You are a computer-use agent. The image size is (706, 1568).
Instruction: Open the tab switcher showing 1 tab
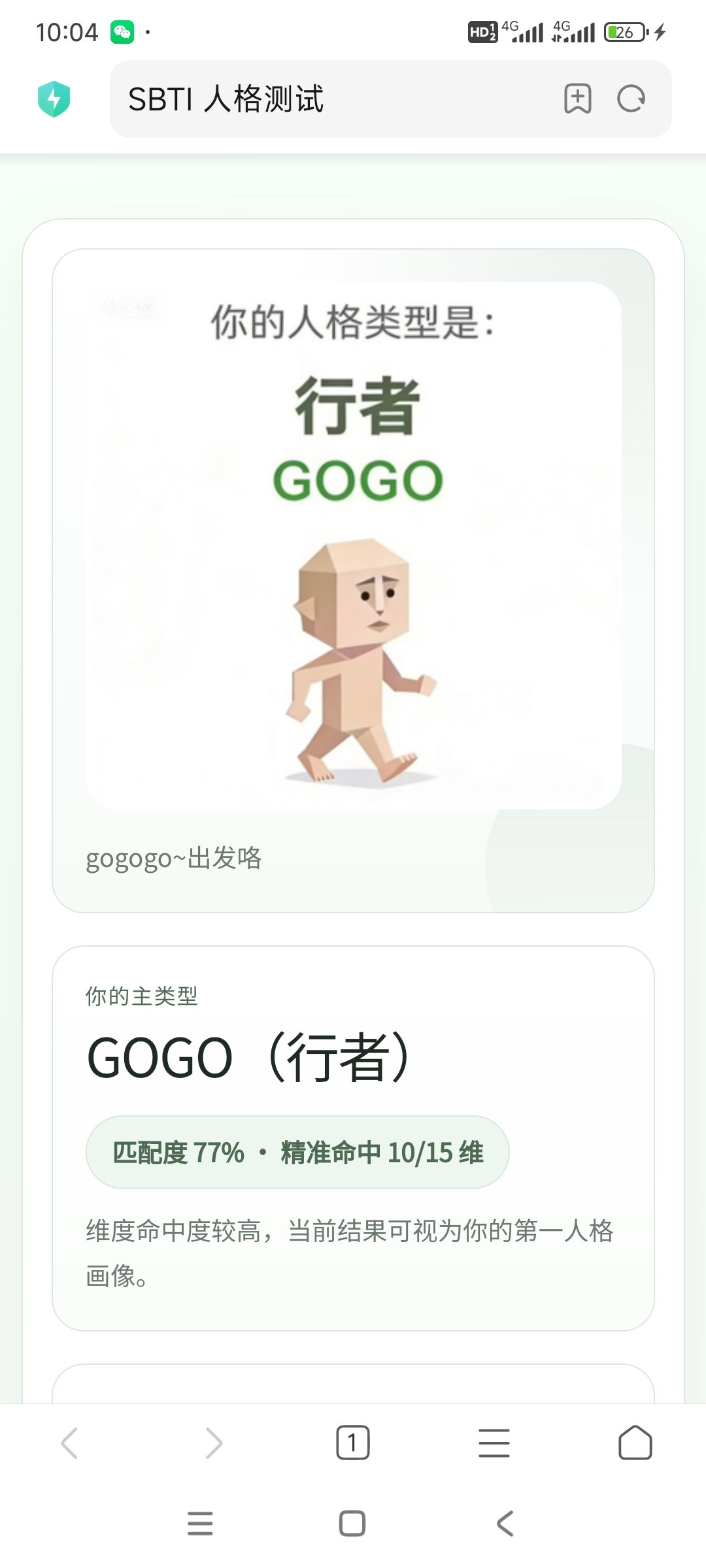pyautogui.click(x=352, y=1443)
